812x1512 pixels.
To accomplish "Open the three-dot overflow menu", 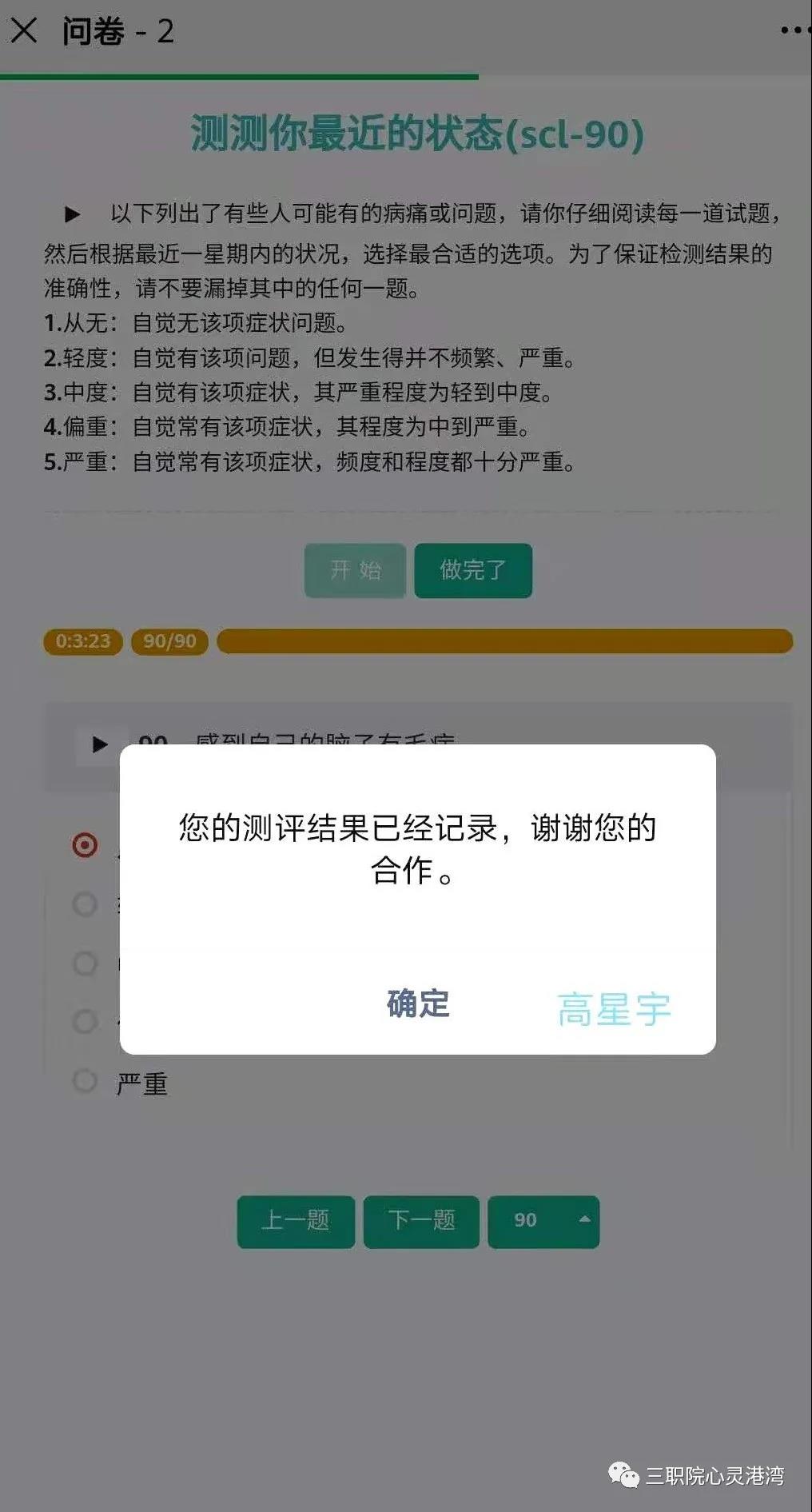I will pyautogui.click(x=794, y=30).
